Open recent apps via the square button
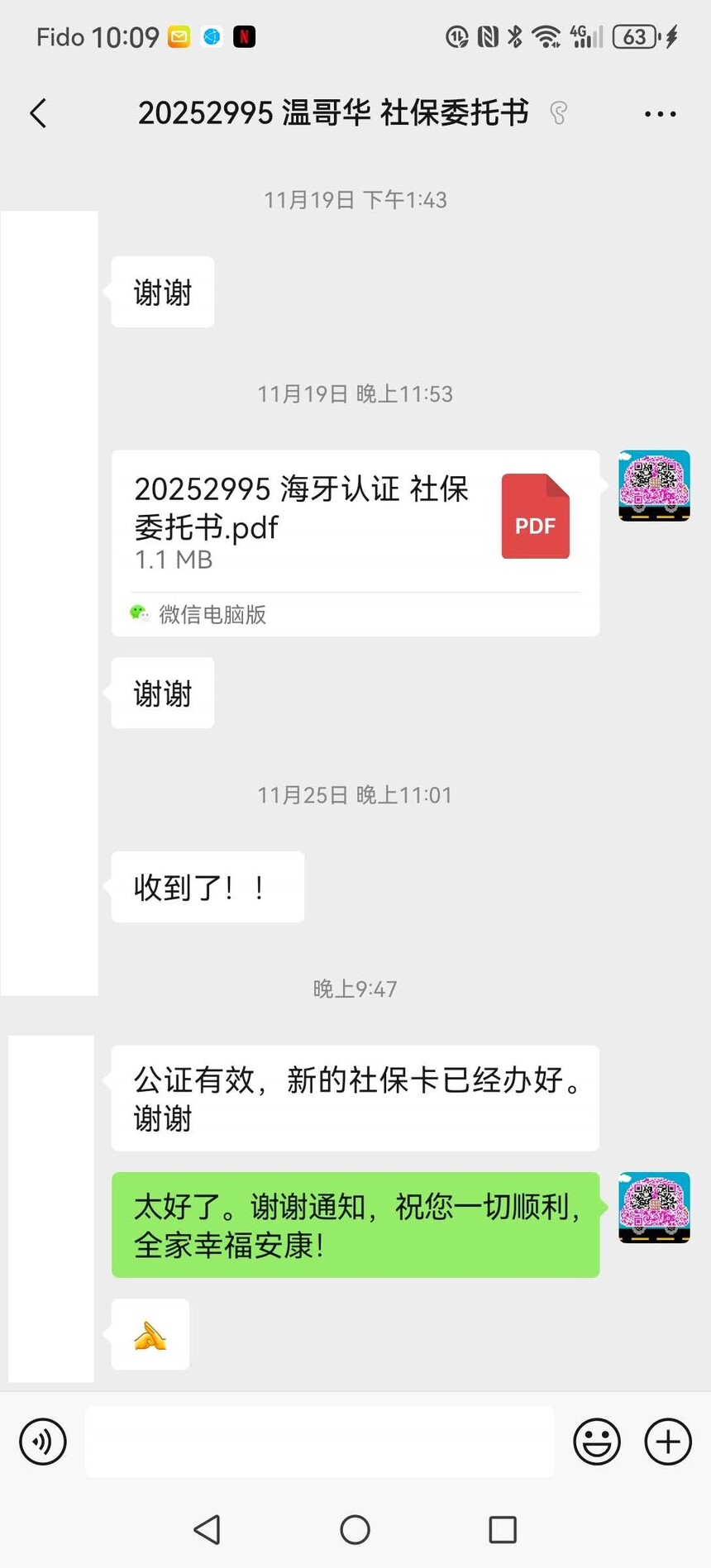711x1568 pixels. (503, 1530)
